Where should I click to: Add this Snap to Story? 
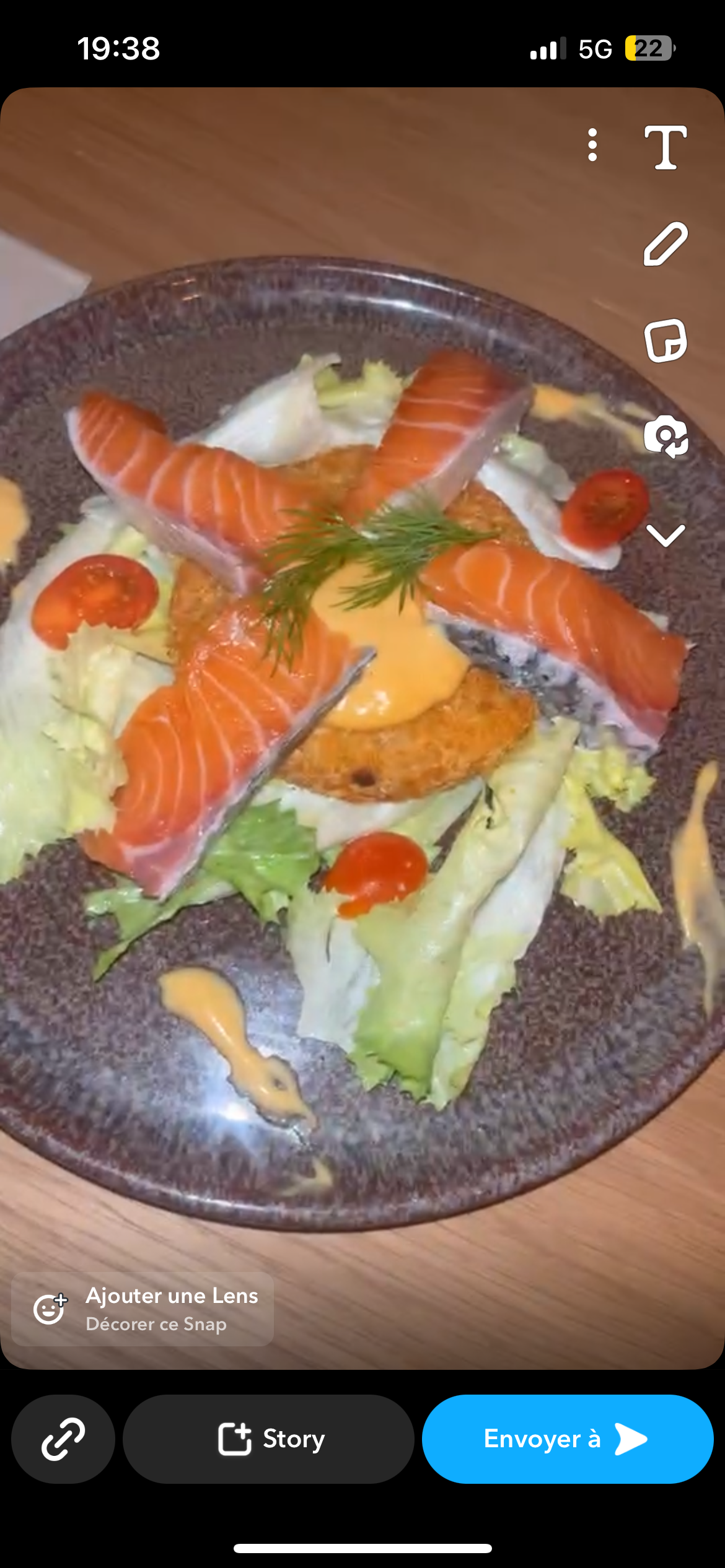(x=268, y=1439)
